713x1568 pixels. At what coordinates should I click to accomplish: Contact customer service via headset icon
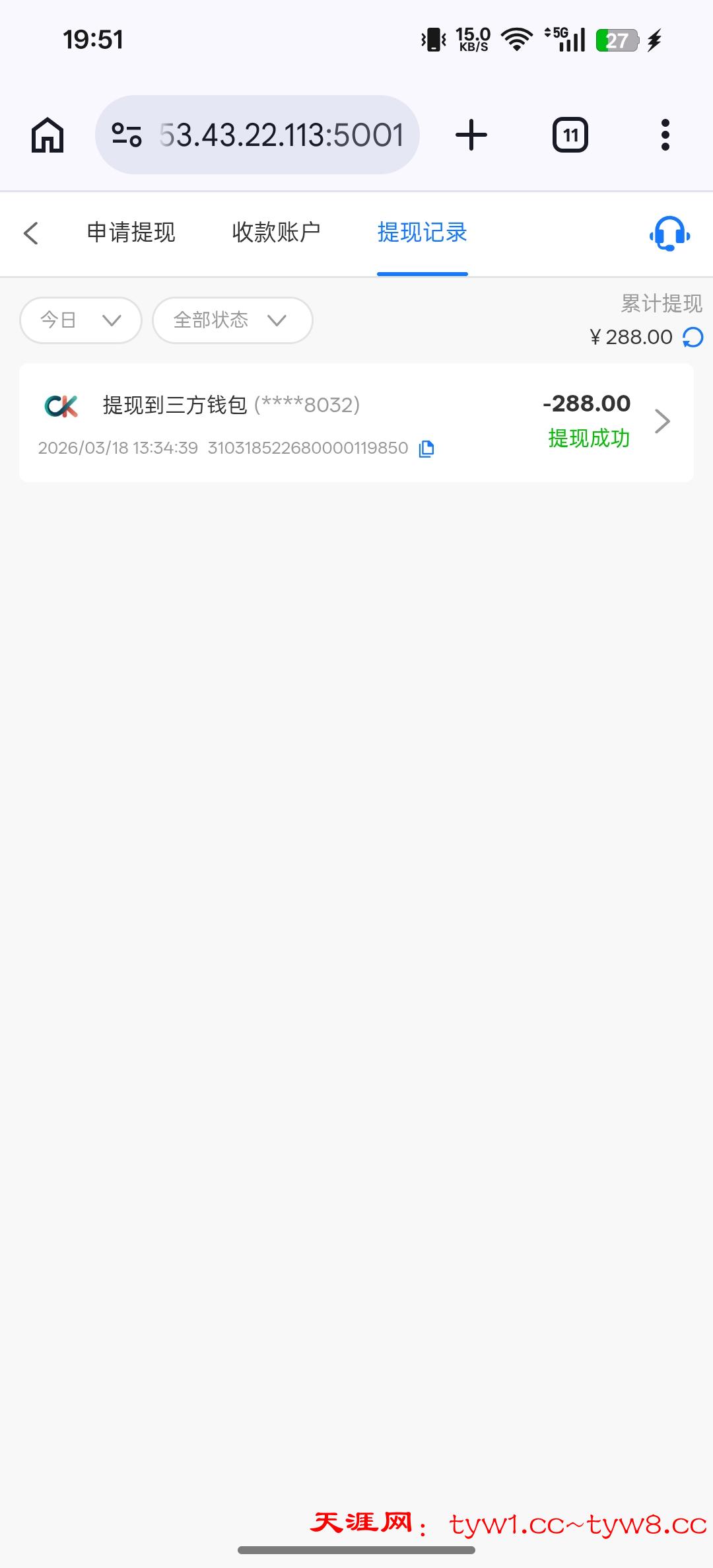tap(669, 234)
